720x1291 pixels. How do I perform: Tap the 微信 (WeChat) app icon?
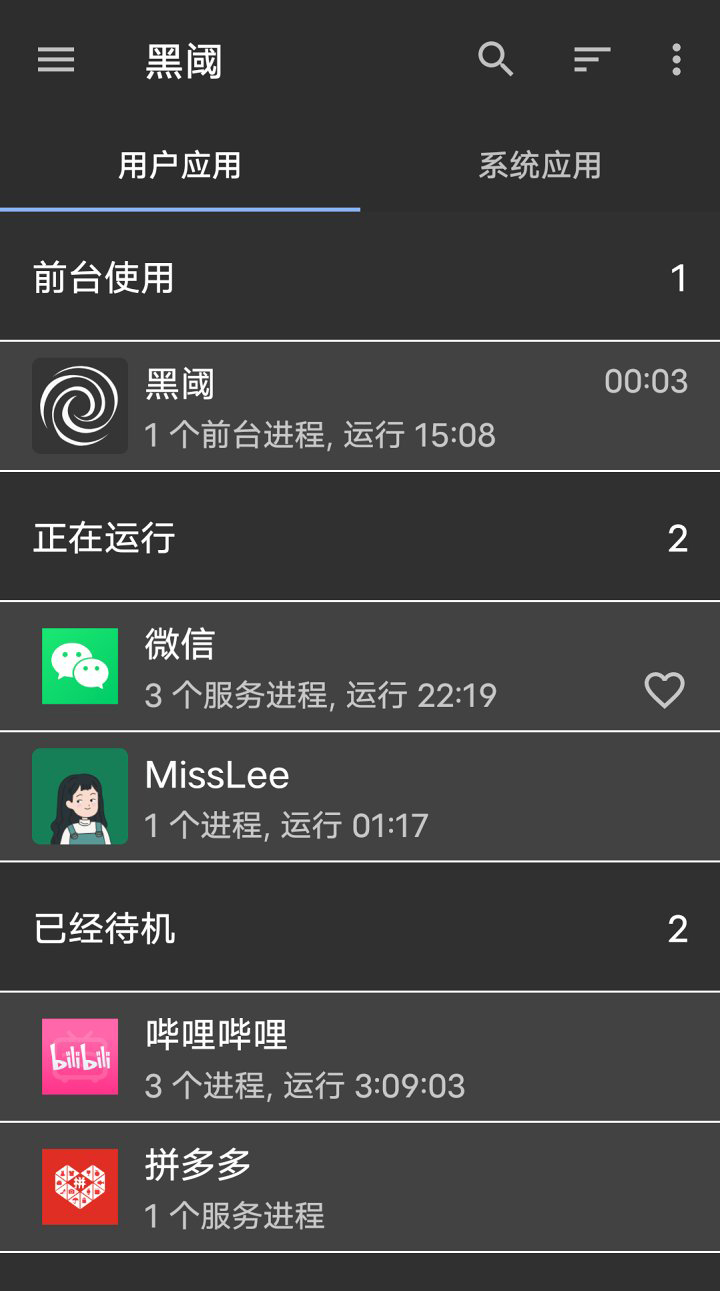[x=80, y=666]
